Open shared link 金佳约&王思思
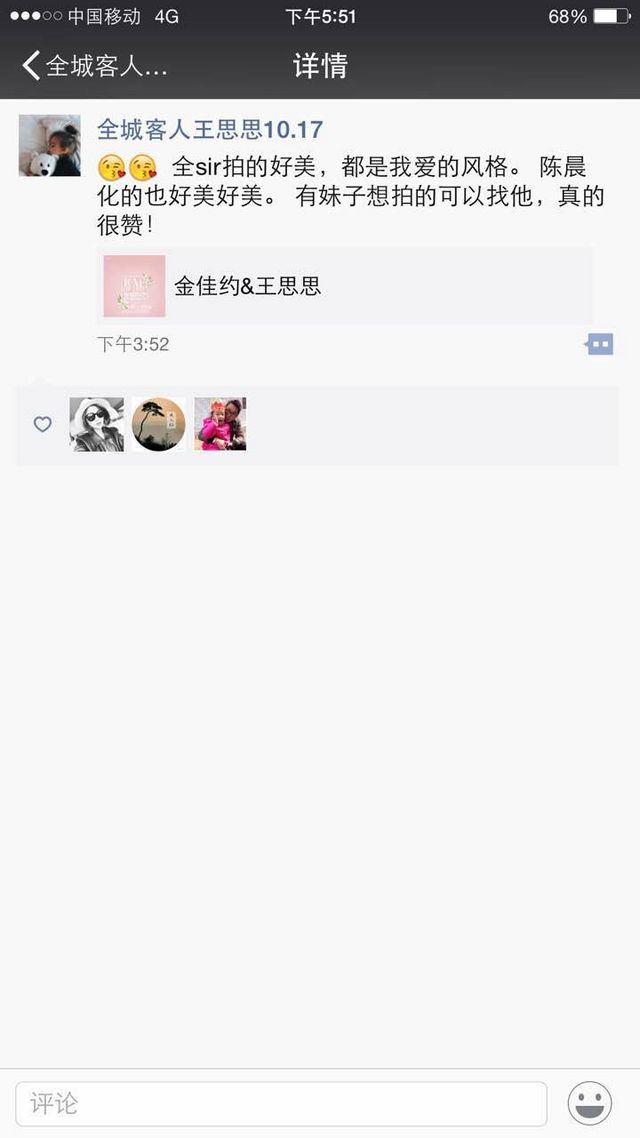Image resolution: width=640 pixels, height=1138 pixels. pos(345,286)
